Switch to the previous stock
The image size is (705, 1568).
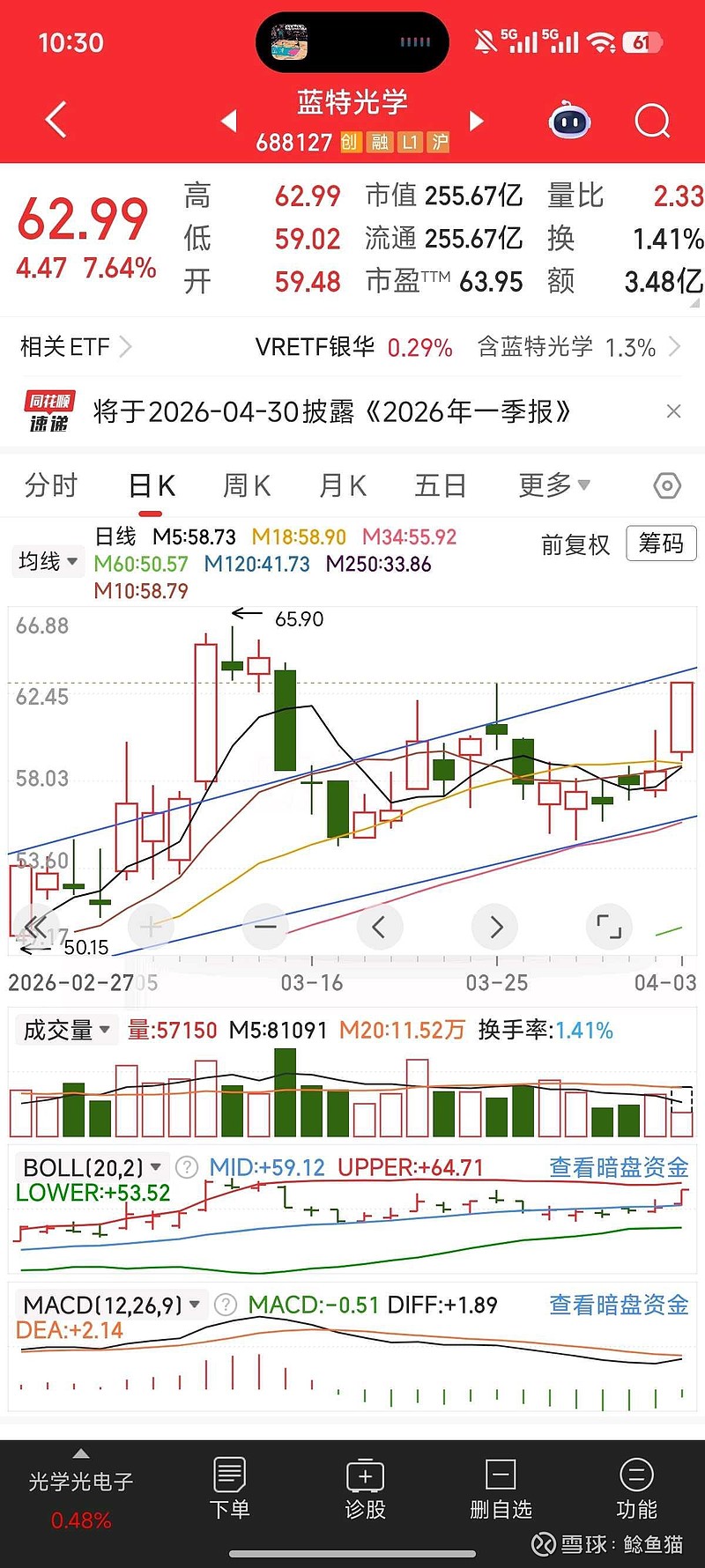click(229, 121)
